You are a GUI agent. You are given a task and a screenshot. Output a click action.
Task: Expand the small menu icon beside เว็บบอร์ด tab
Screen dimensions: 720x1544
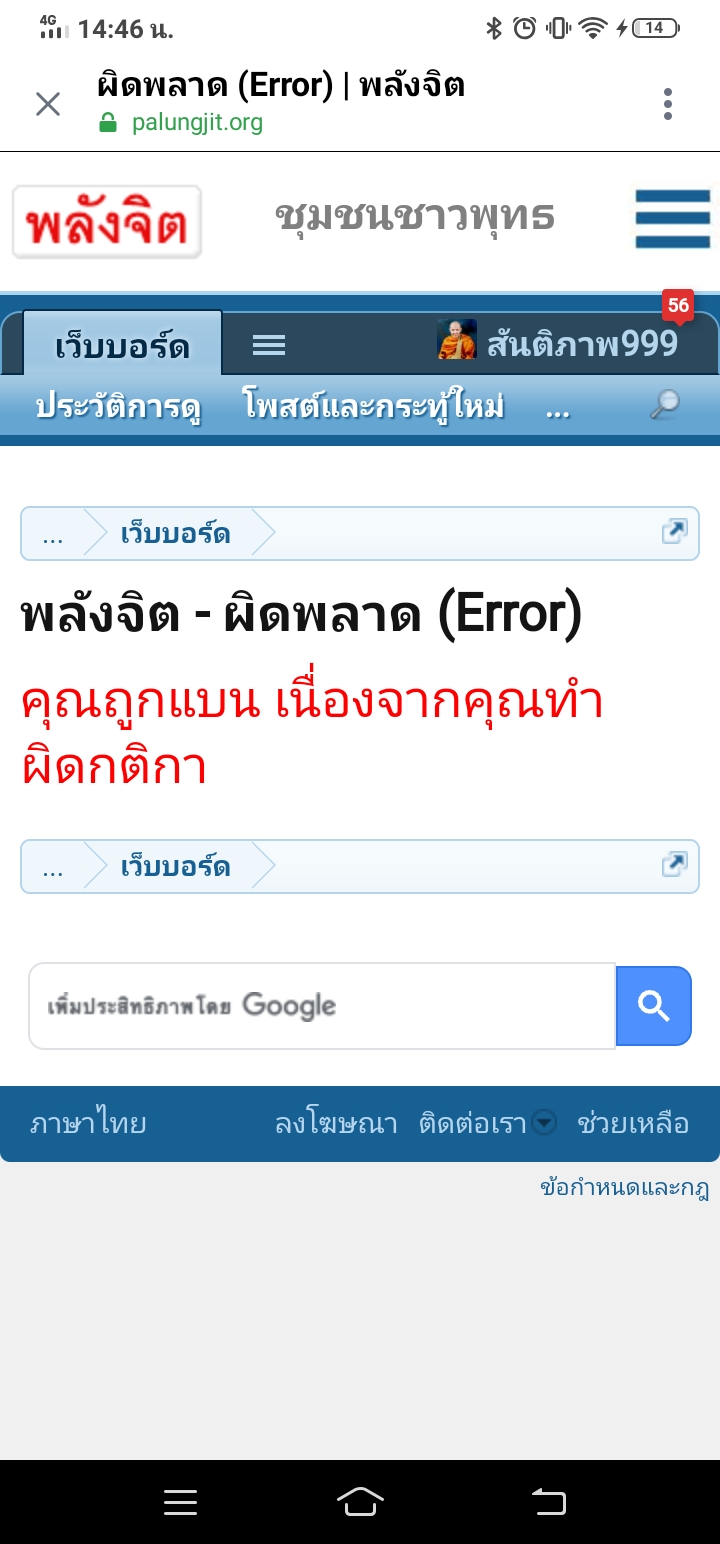tap(269, 345)
